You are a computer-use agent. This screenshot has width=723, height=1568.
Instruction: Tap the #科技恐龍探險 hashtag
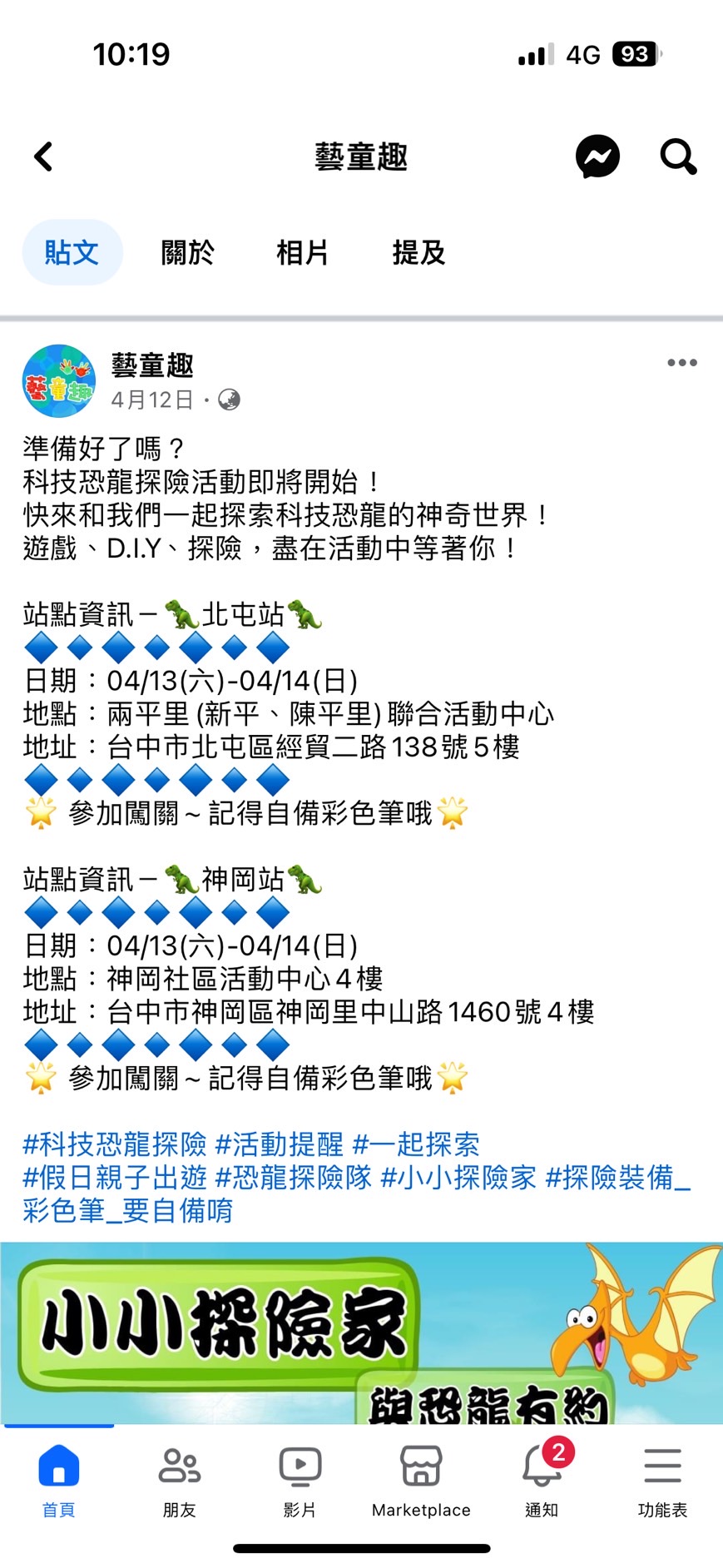pyautogui.click(x=115, y=1144)
